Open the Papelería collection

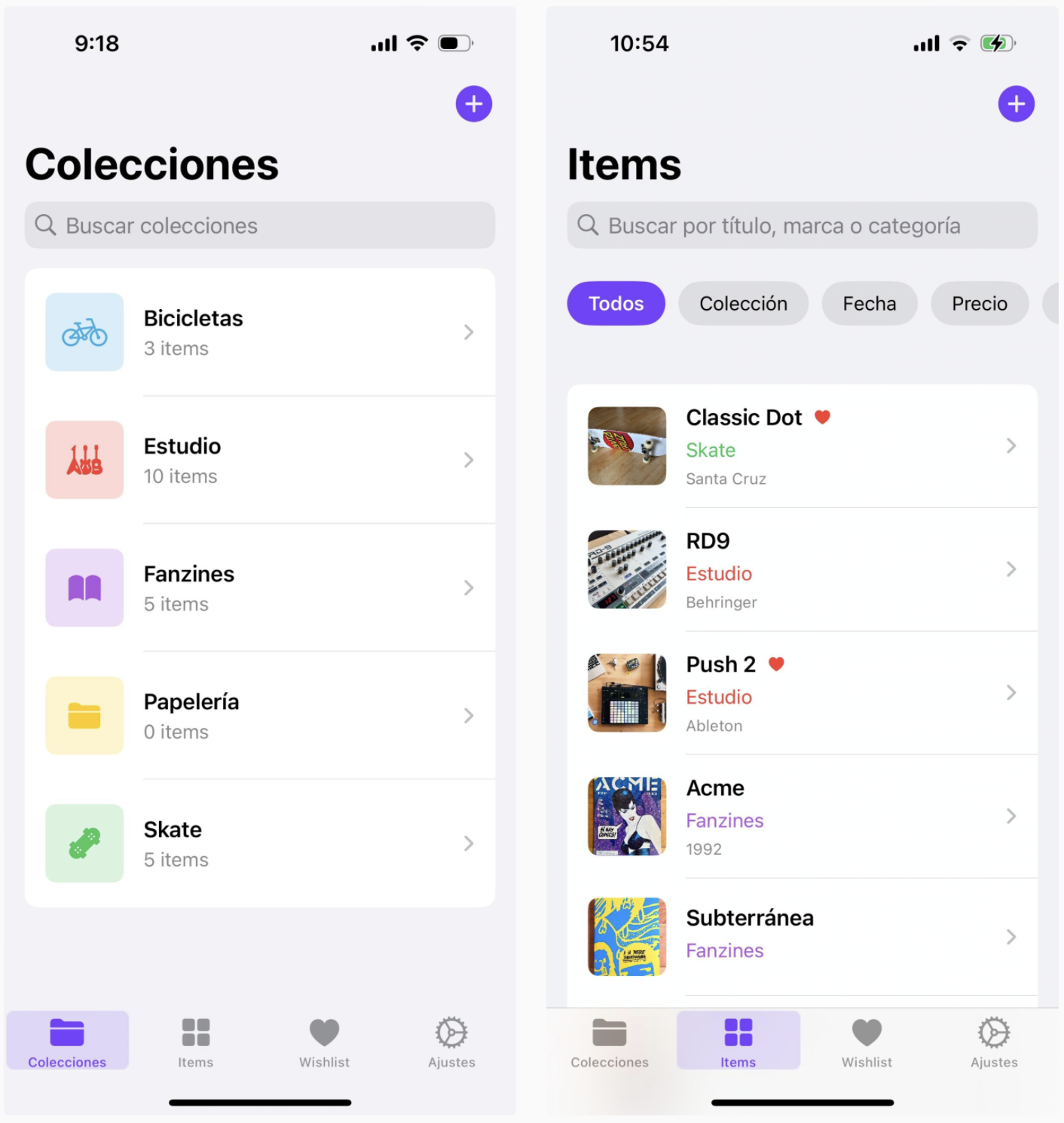click(x=260, y=716)
